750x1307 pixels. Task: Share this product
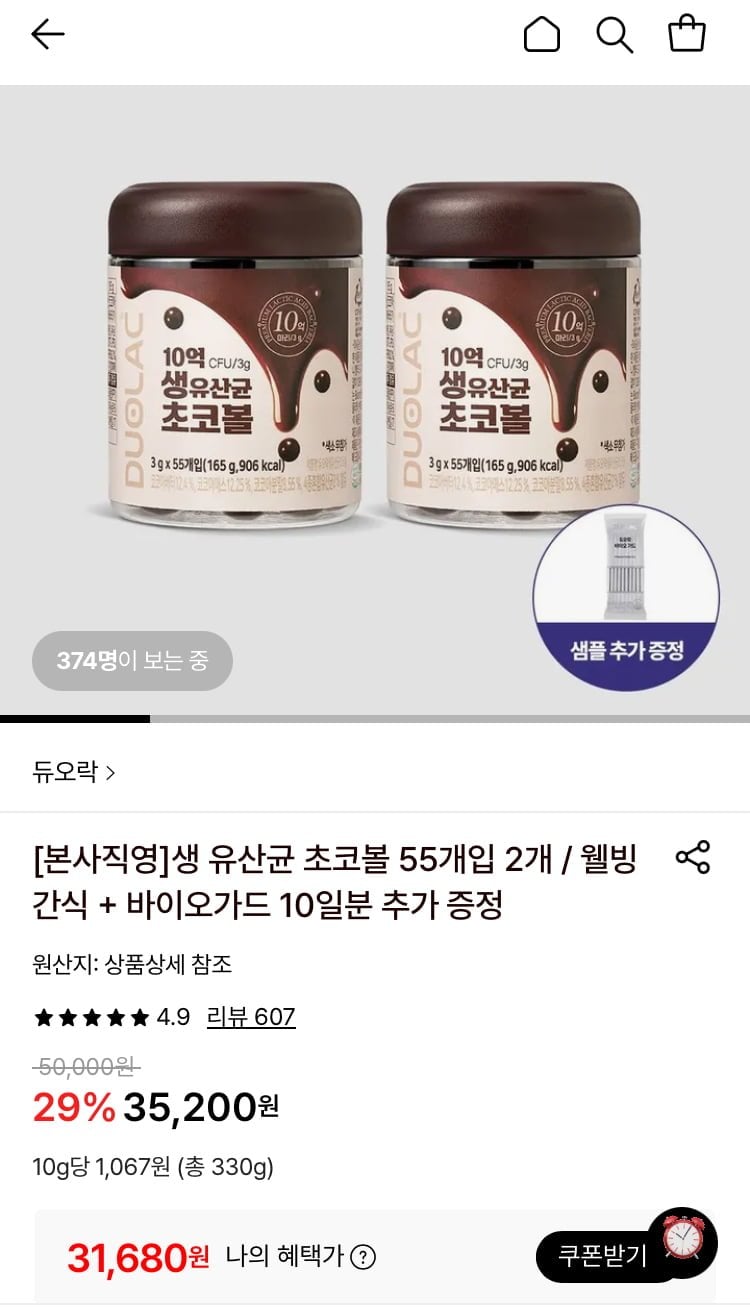[x=693, y=858]
